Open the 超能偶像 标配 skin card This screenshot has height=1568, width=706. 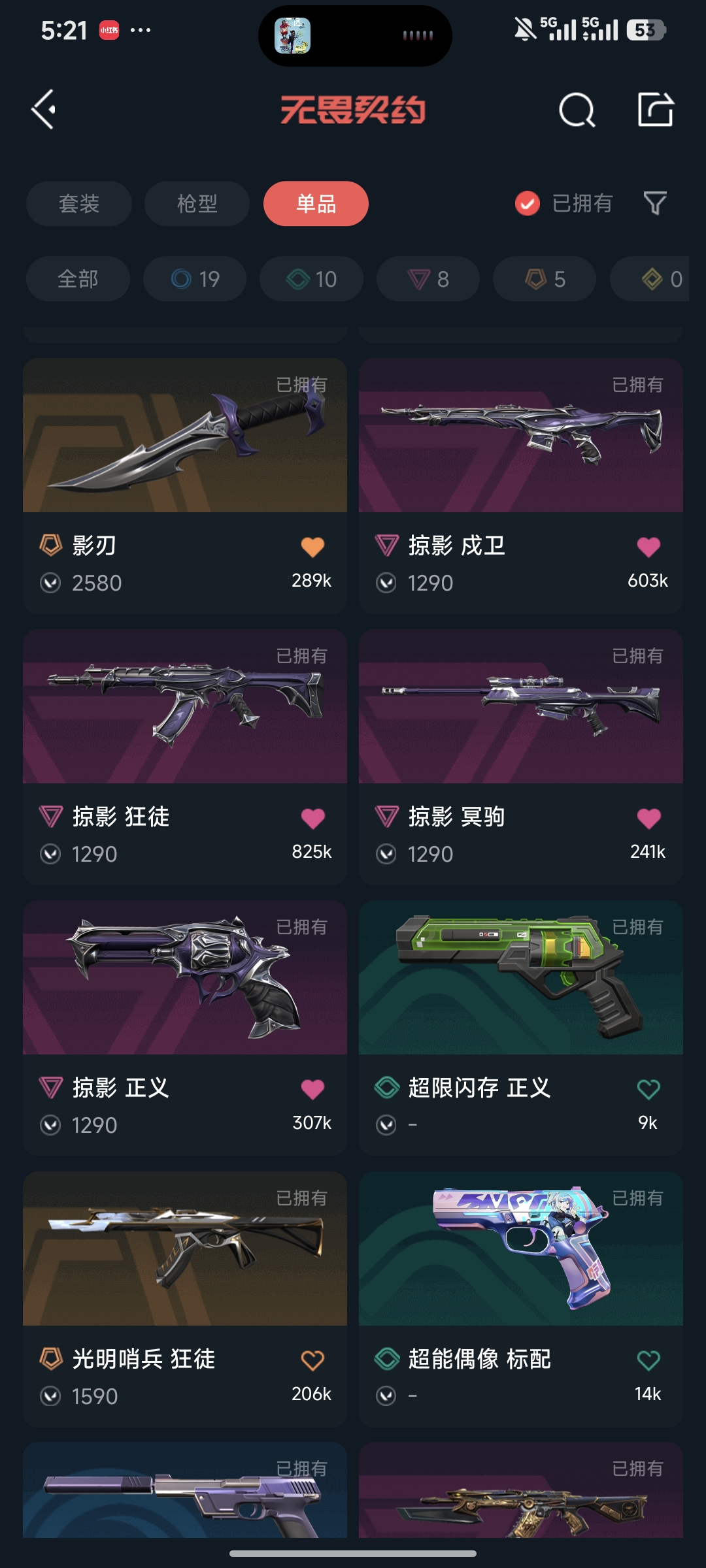click(x=521, y=1267)
